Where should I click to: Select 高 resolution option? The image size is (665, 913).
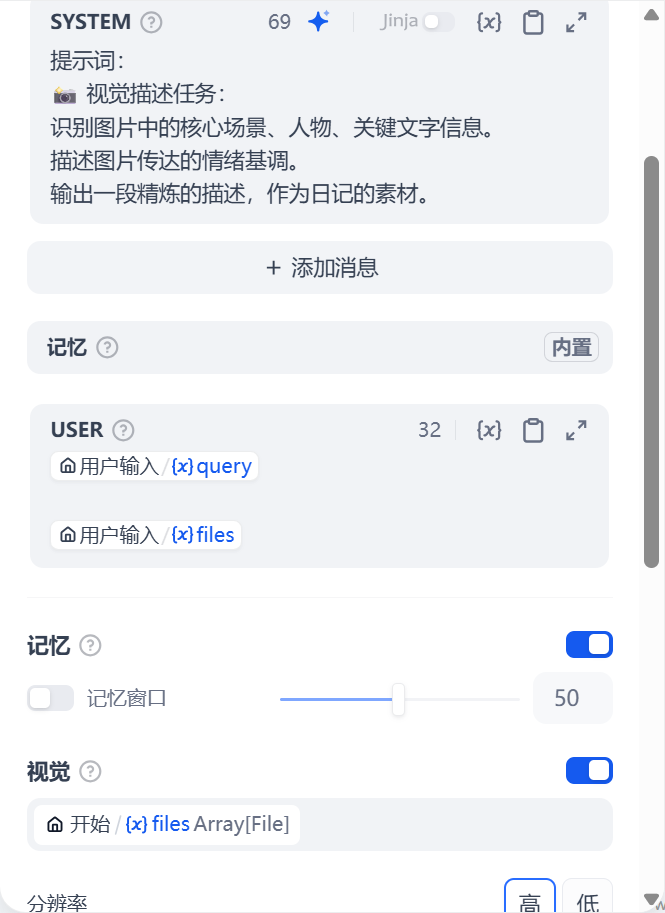point(529,902)
